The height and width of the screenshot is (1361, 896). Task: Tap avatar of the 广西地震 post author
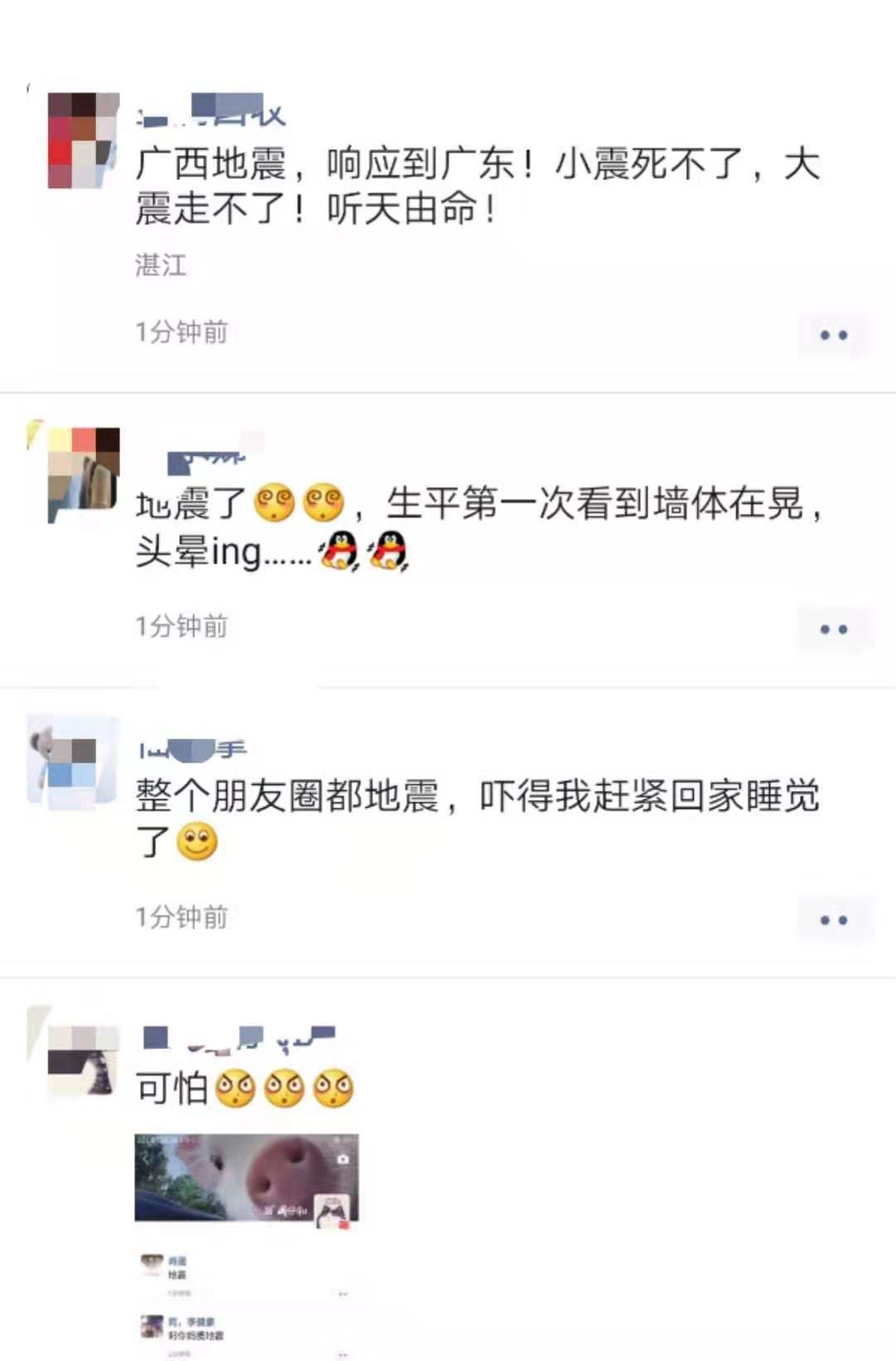pyautogui.click(x=83, y=140)
